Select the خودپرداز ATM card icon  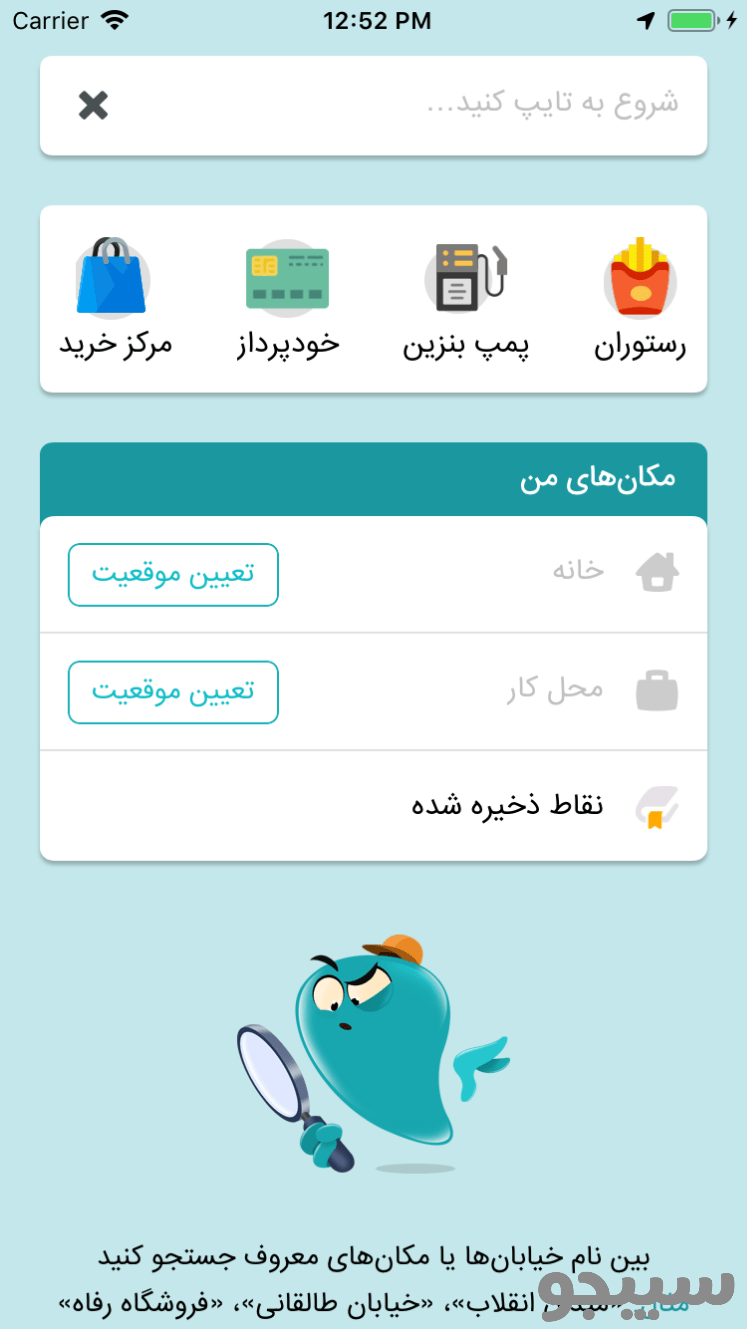point(288,278)
